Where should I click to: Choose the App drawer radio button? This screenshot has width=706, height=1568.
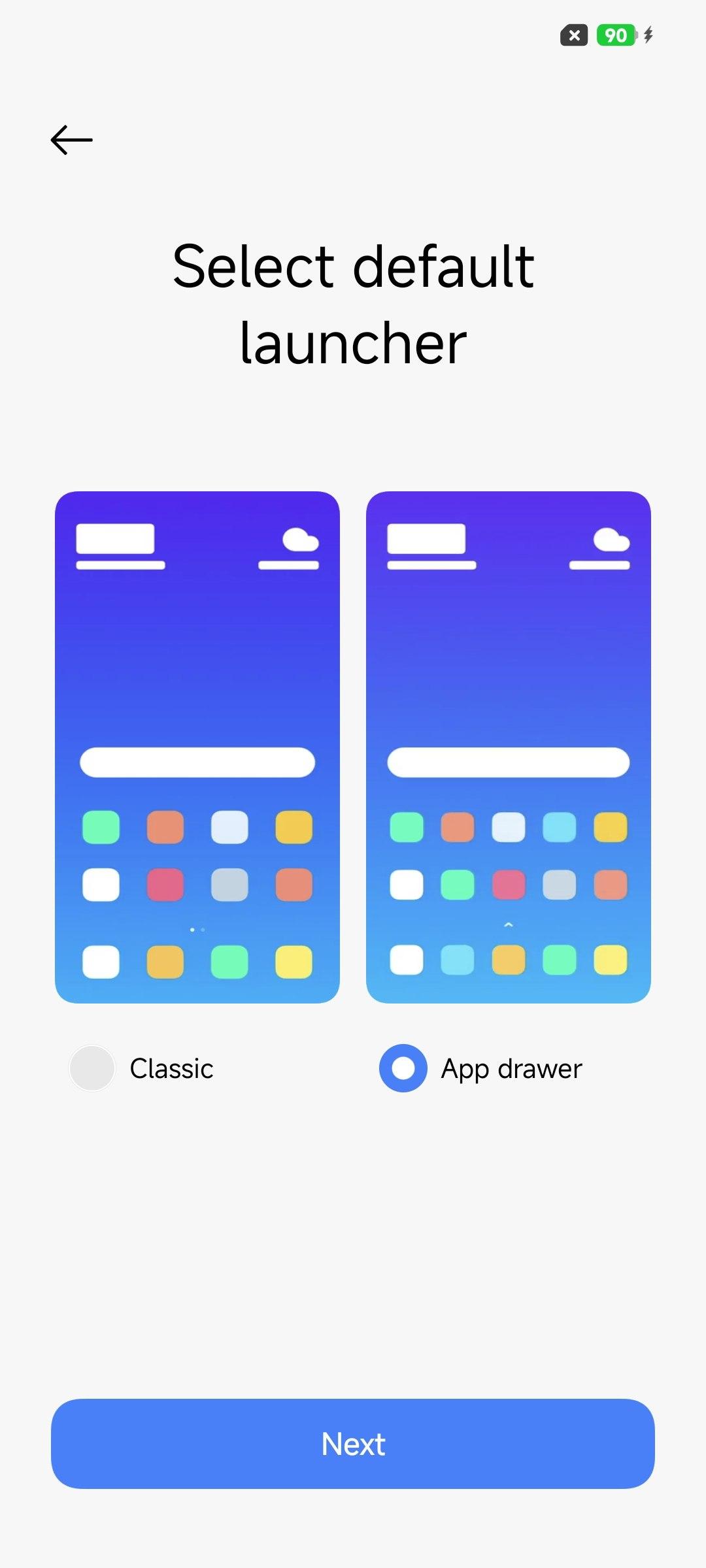point(403,1068)
